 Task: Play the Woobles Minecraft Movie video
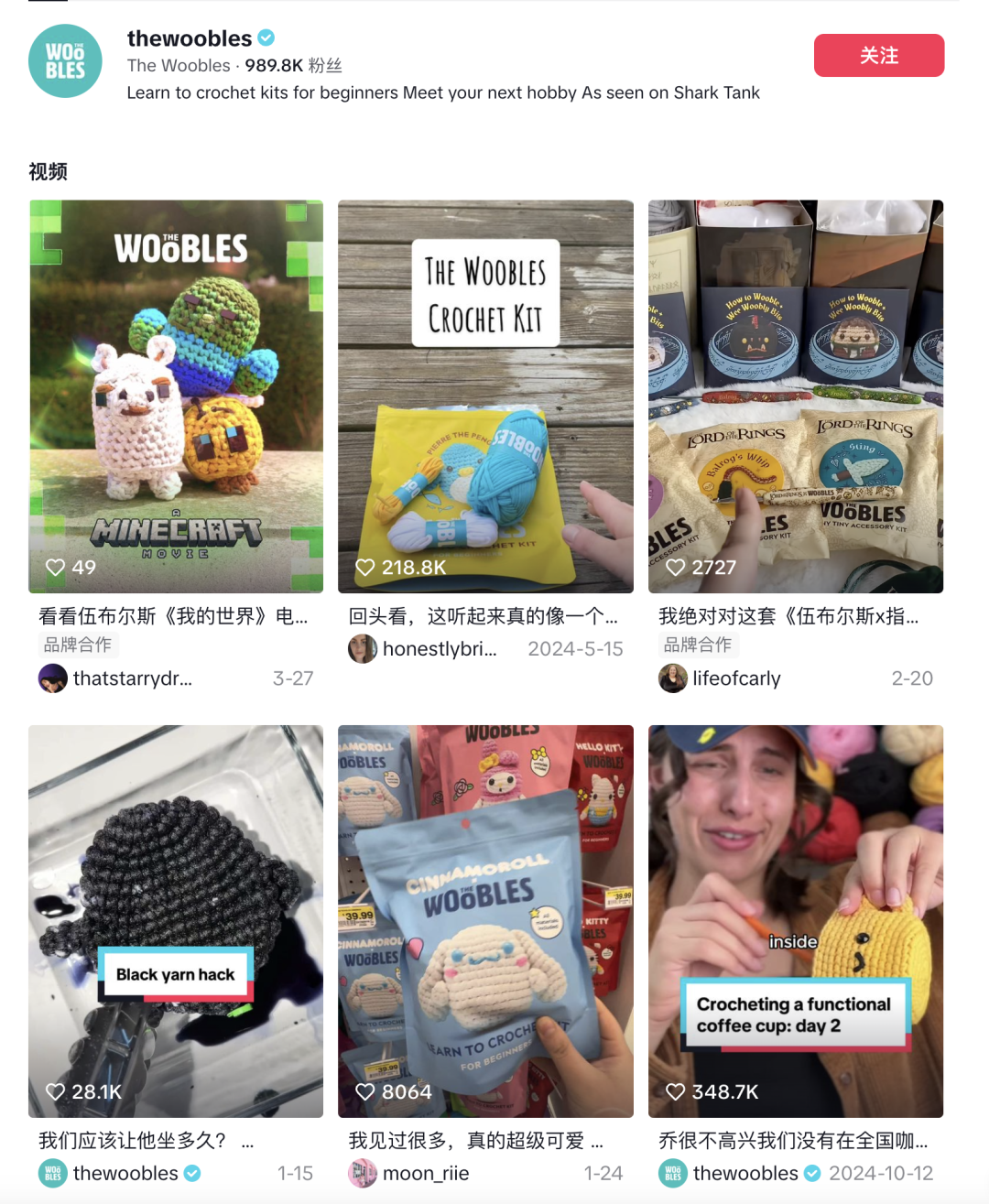pyautogui.click(x=176, y=396)
